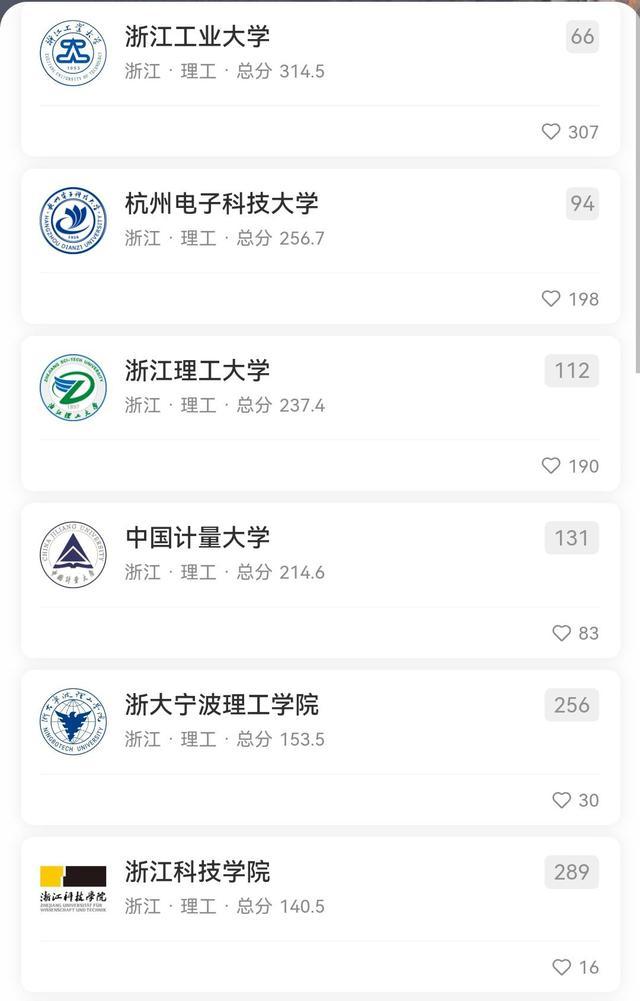The image size is (640, 1001).
Task: Like 浙江科技学院
Action: (x=562, y=967)
